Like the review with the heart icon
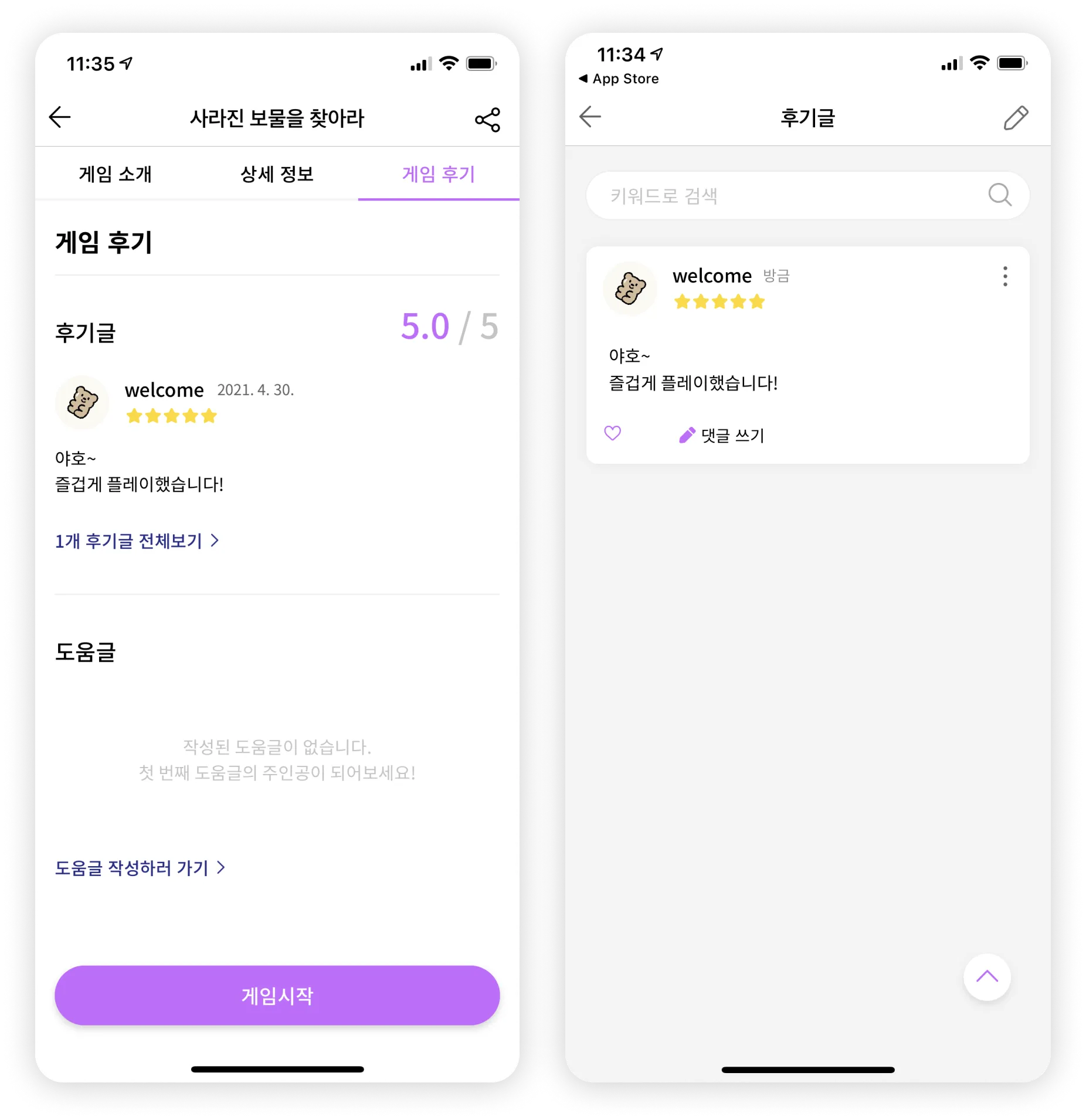 (612, 433)
